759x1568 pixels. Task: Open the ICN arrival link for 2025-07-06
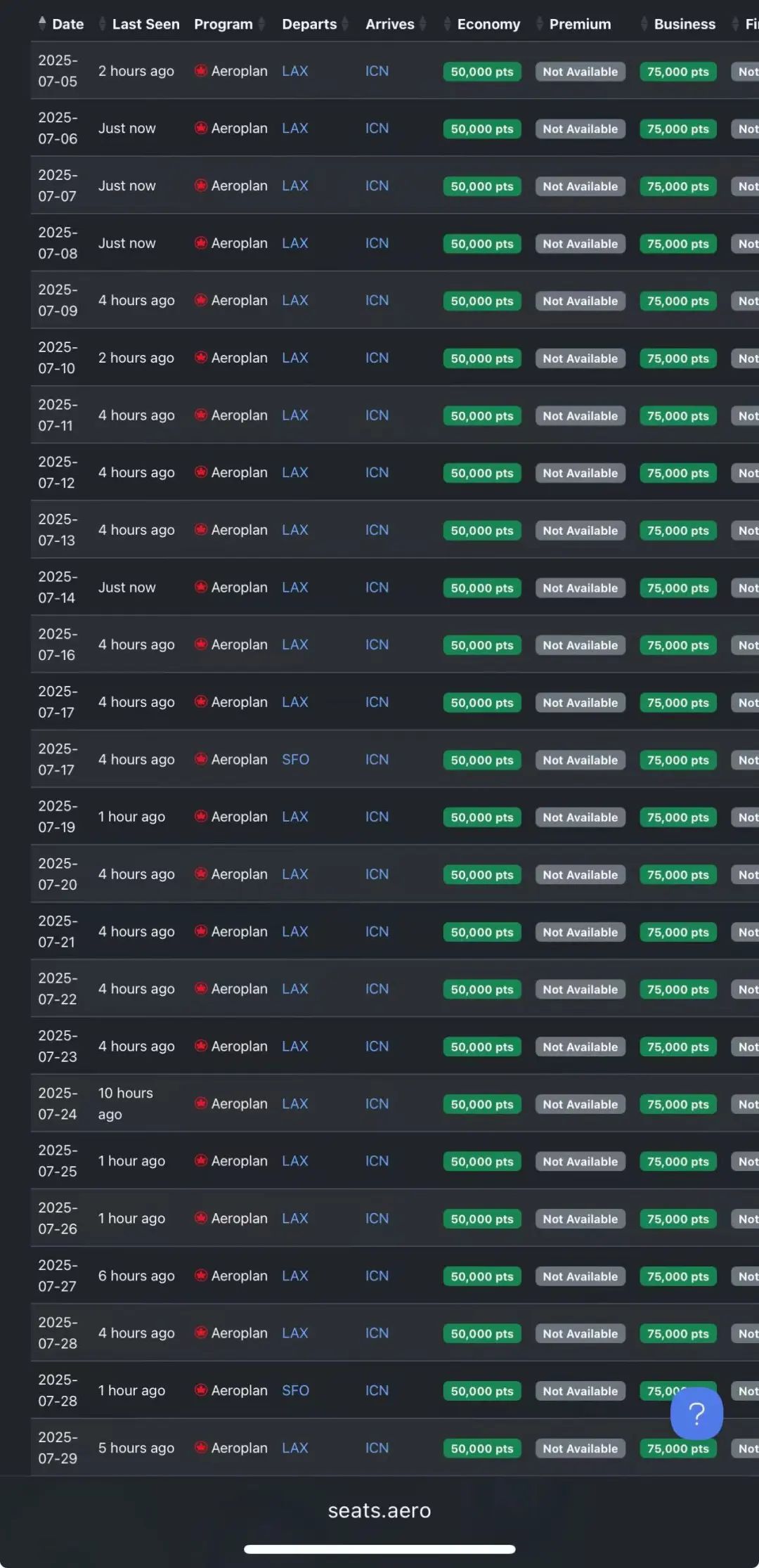[x=377, y=129]
